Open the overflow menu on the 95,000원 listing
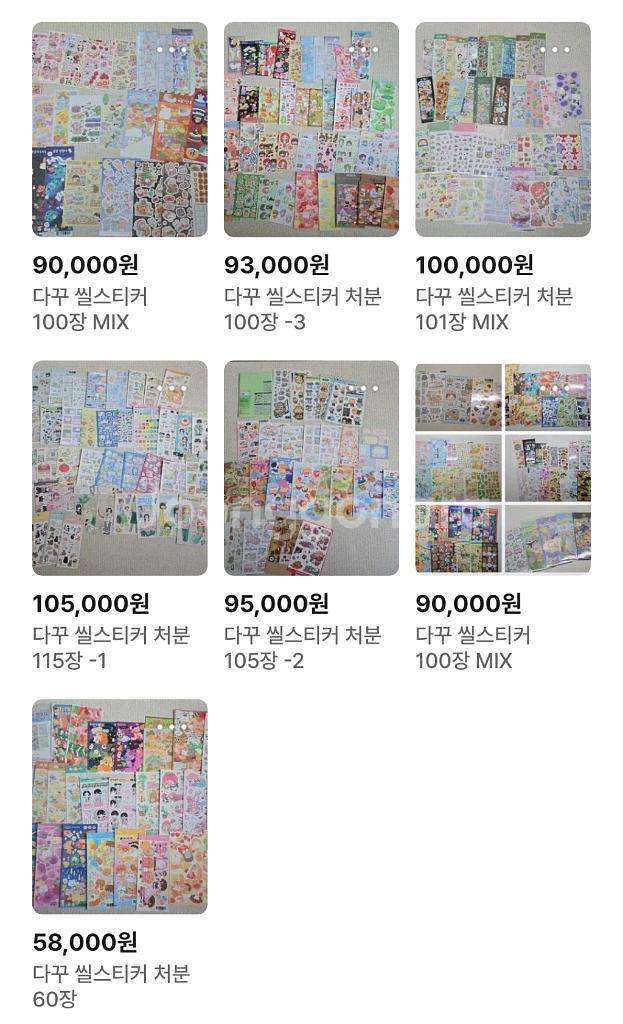The image size is (623, 1024). pos(363,388)
